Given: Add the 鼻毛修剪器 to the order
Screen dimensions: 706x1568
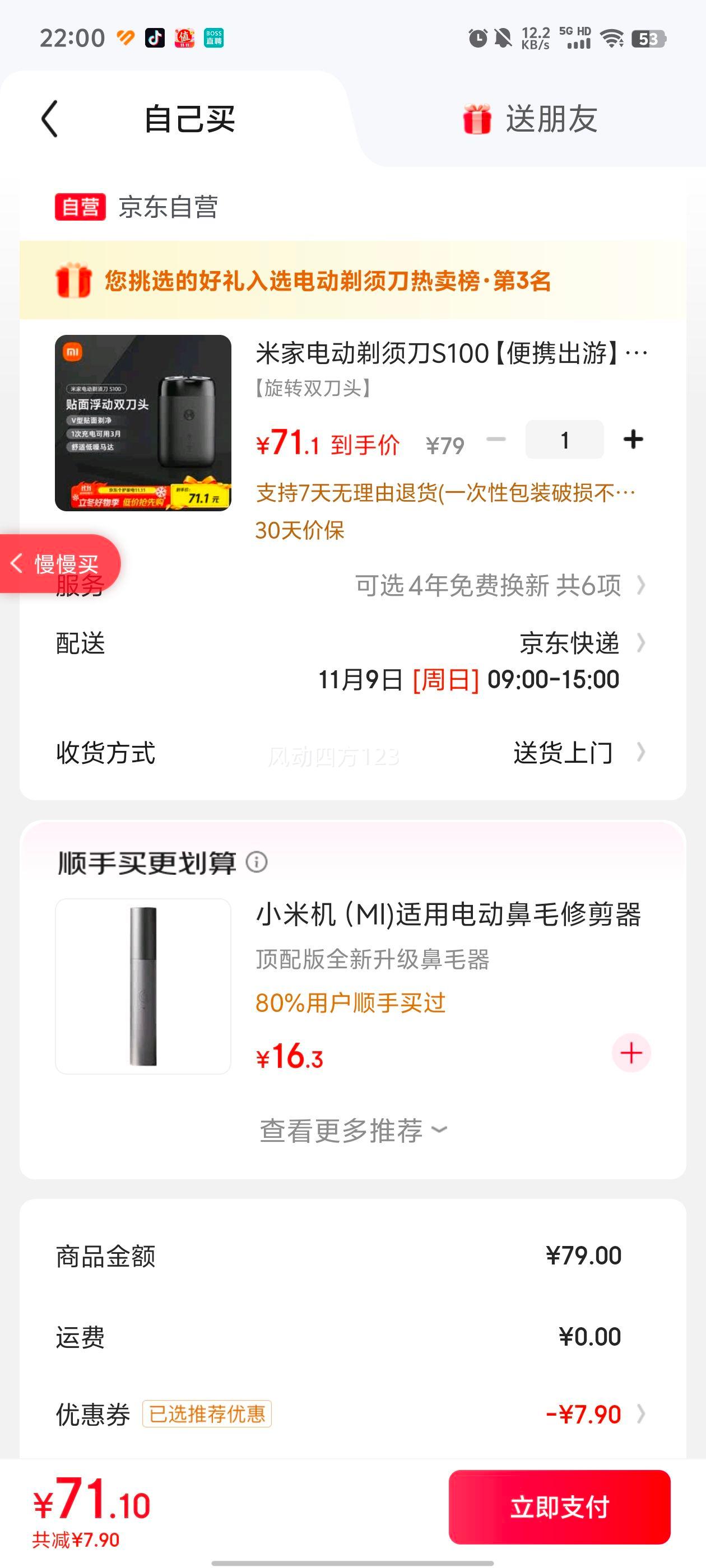Looking at the screenshot, I should pos(631,1052).
